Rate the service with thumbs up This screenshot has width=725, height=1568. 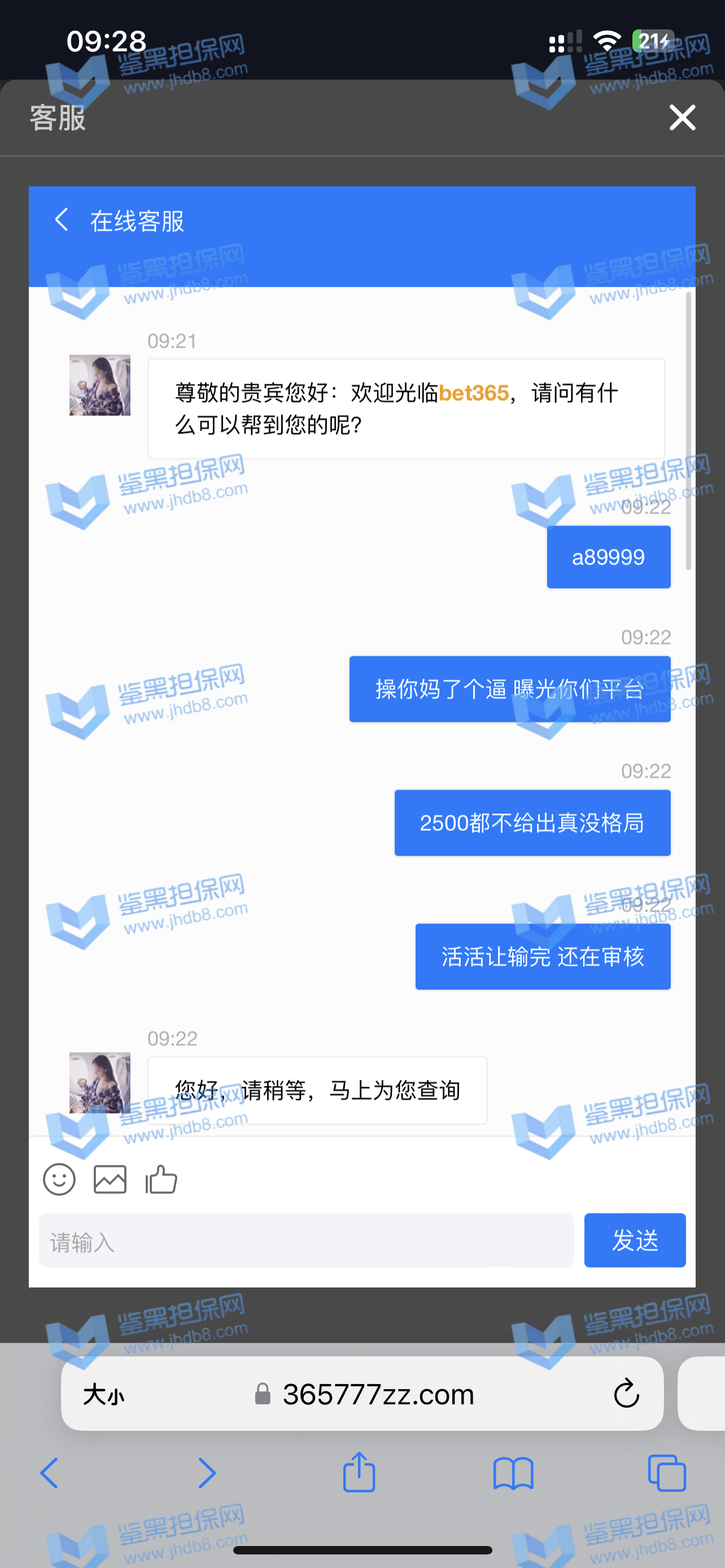[x=161, y=1180]
